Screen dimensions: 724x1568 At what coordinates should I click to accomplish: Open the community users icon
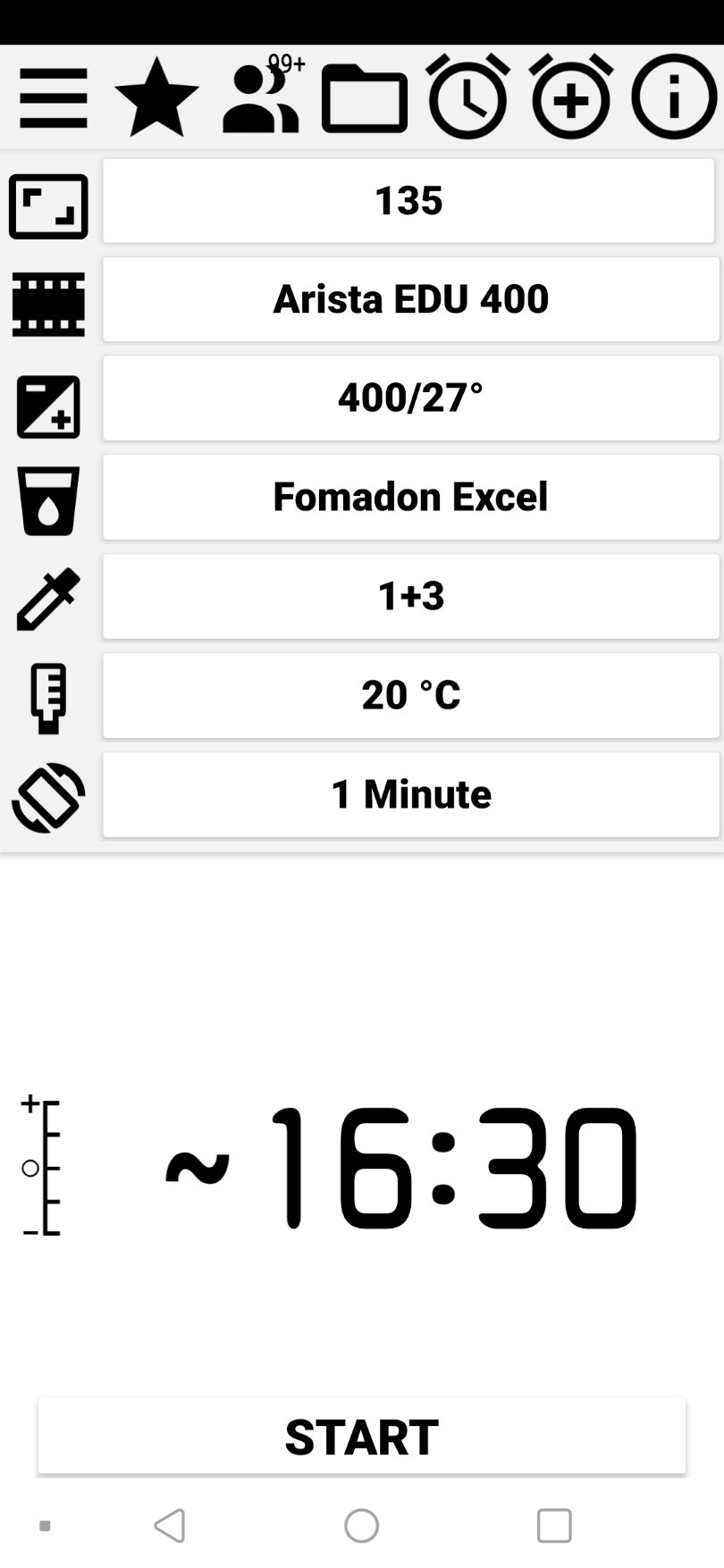[261, 98]
